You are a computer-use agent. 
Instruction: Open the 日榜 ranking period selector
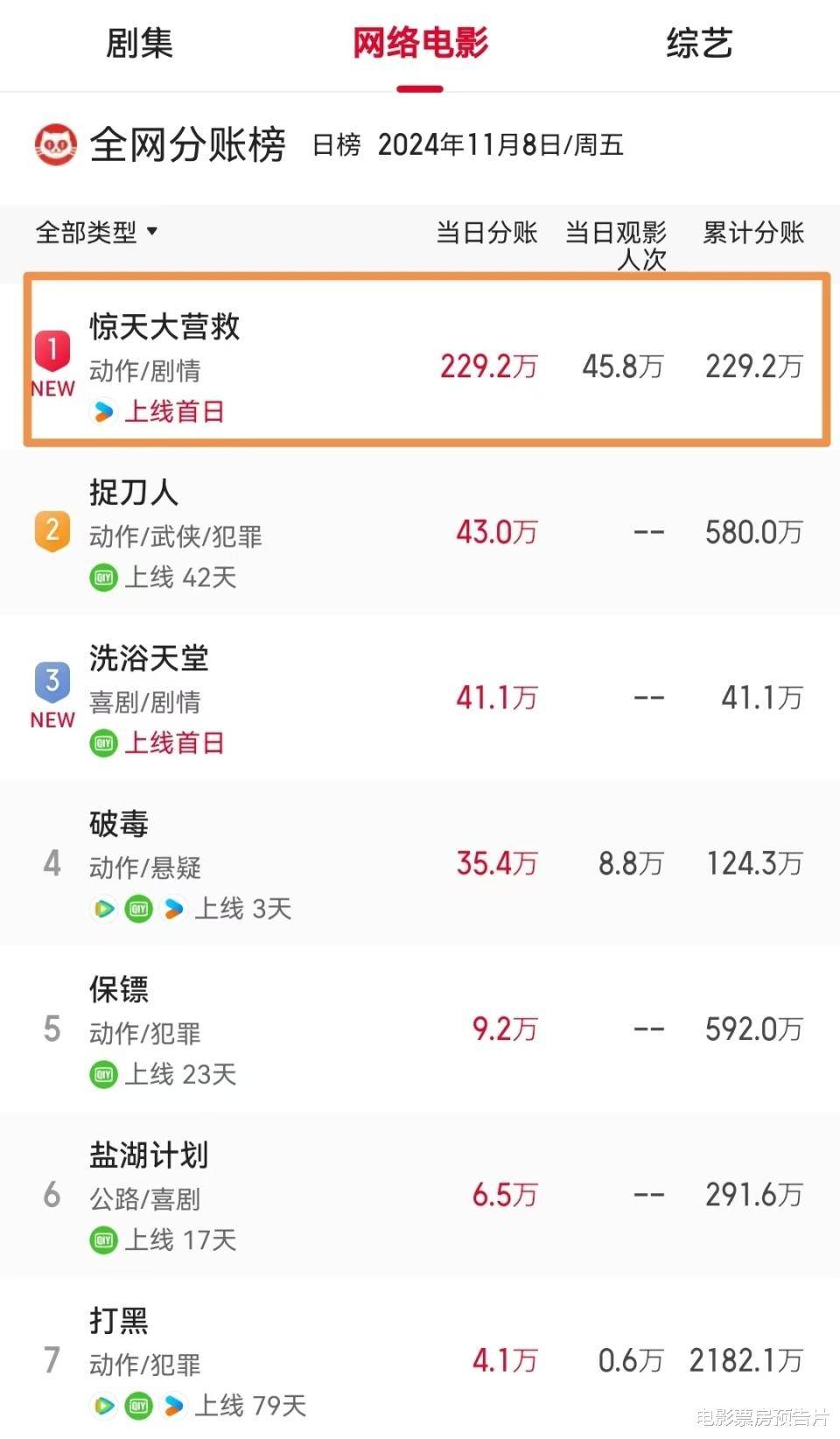coord(337,146)
